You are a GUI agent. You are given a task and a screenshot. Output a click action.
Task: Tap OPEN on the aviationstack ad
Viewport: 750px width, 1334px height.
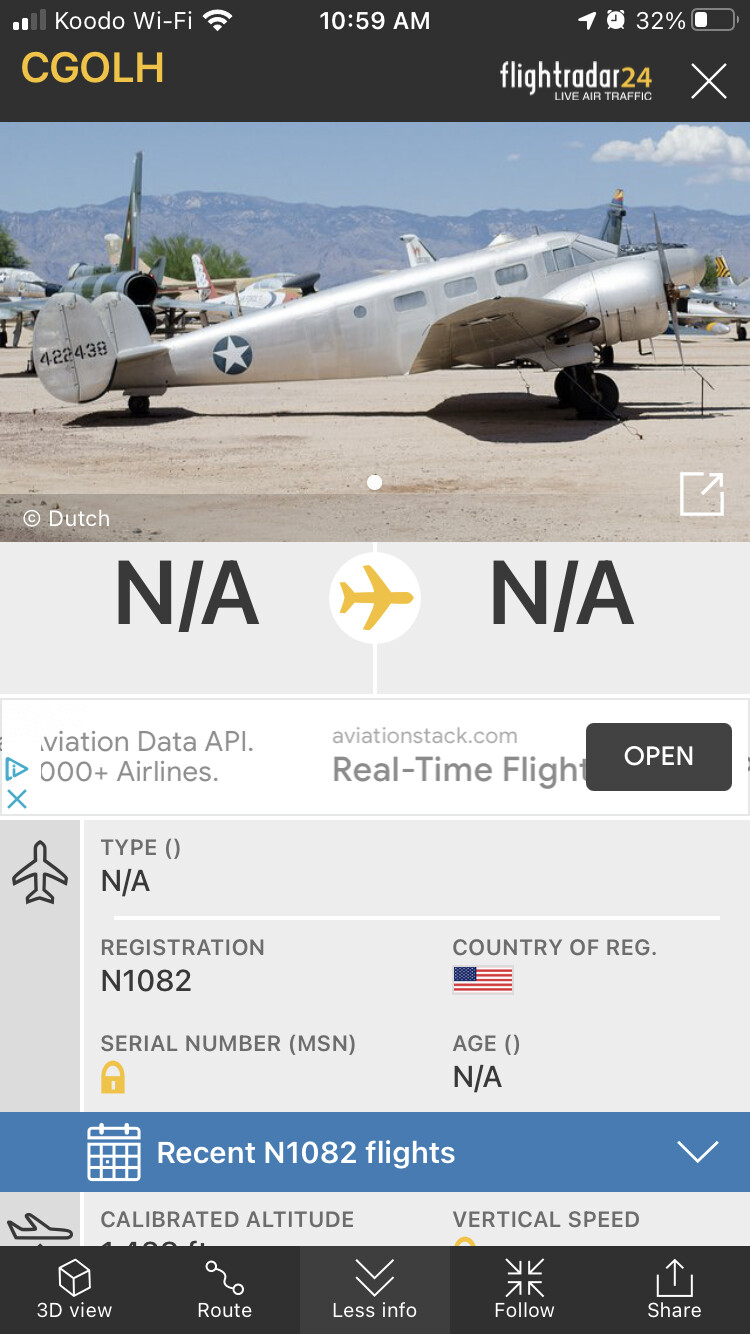click(x=658, y=757)
